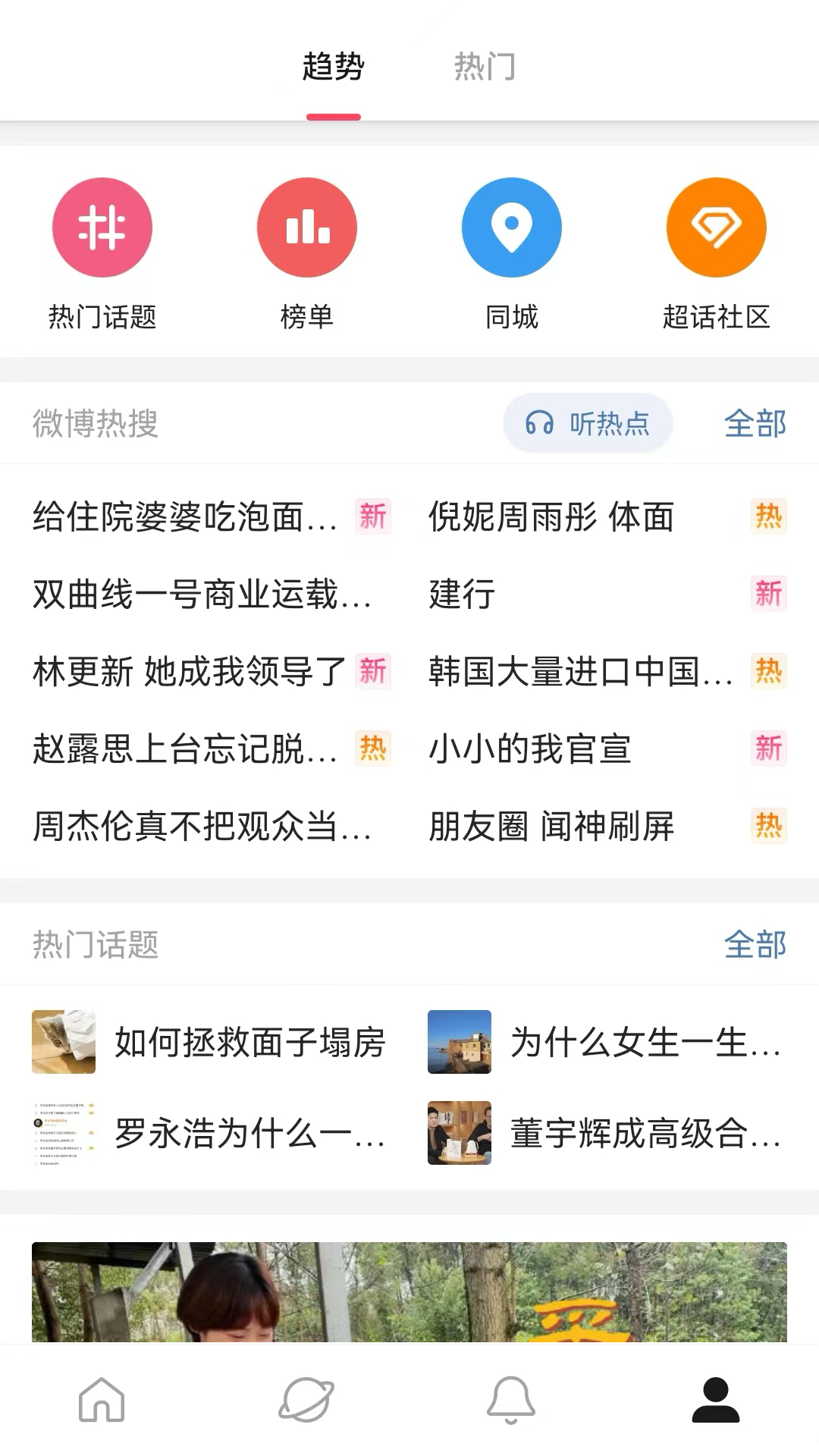Expand 热门话题 section via 全部
Image resolution: width=819 pixels, height=1456 pixels.
(755, 945)
